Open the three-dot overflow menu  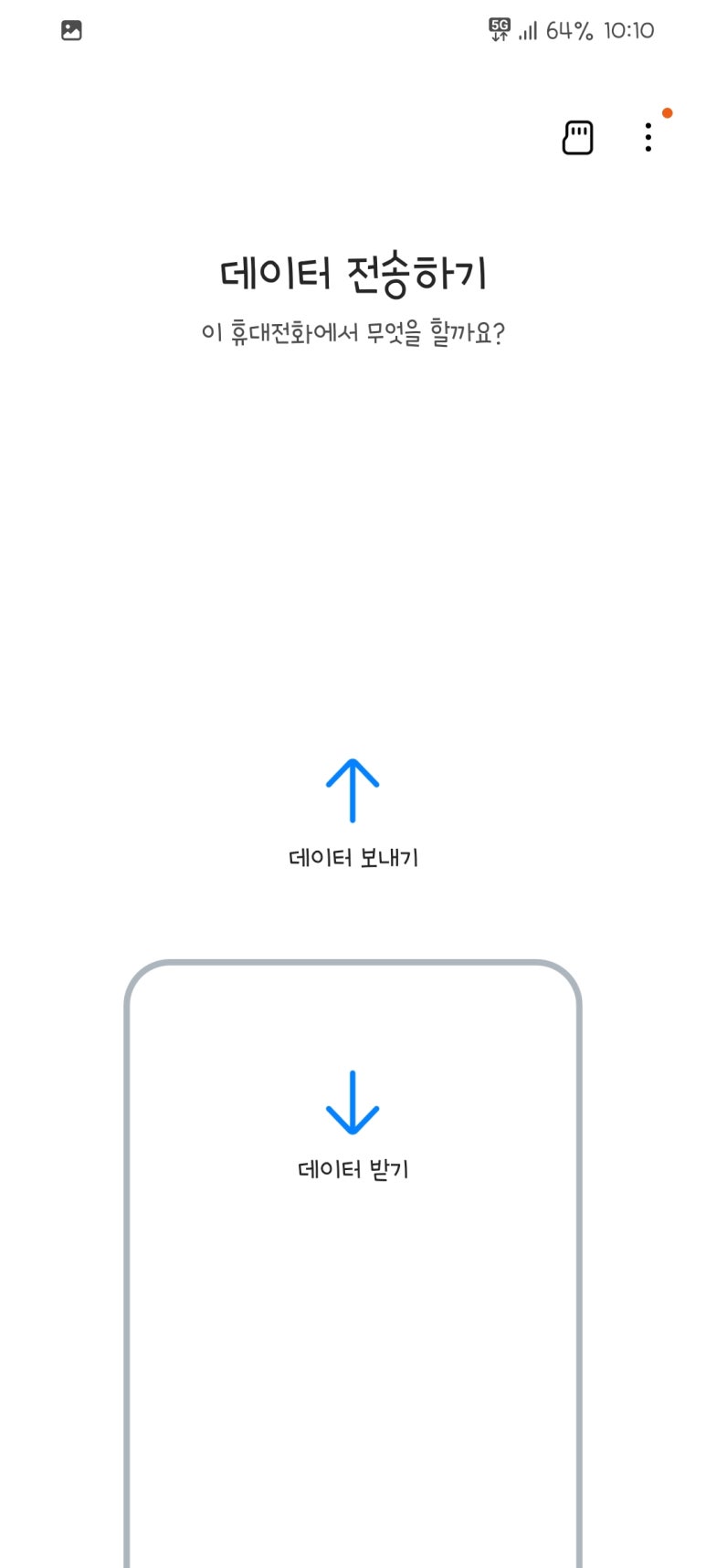point(648,138)
